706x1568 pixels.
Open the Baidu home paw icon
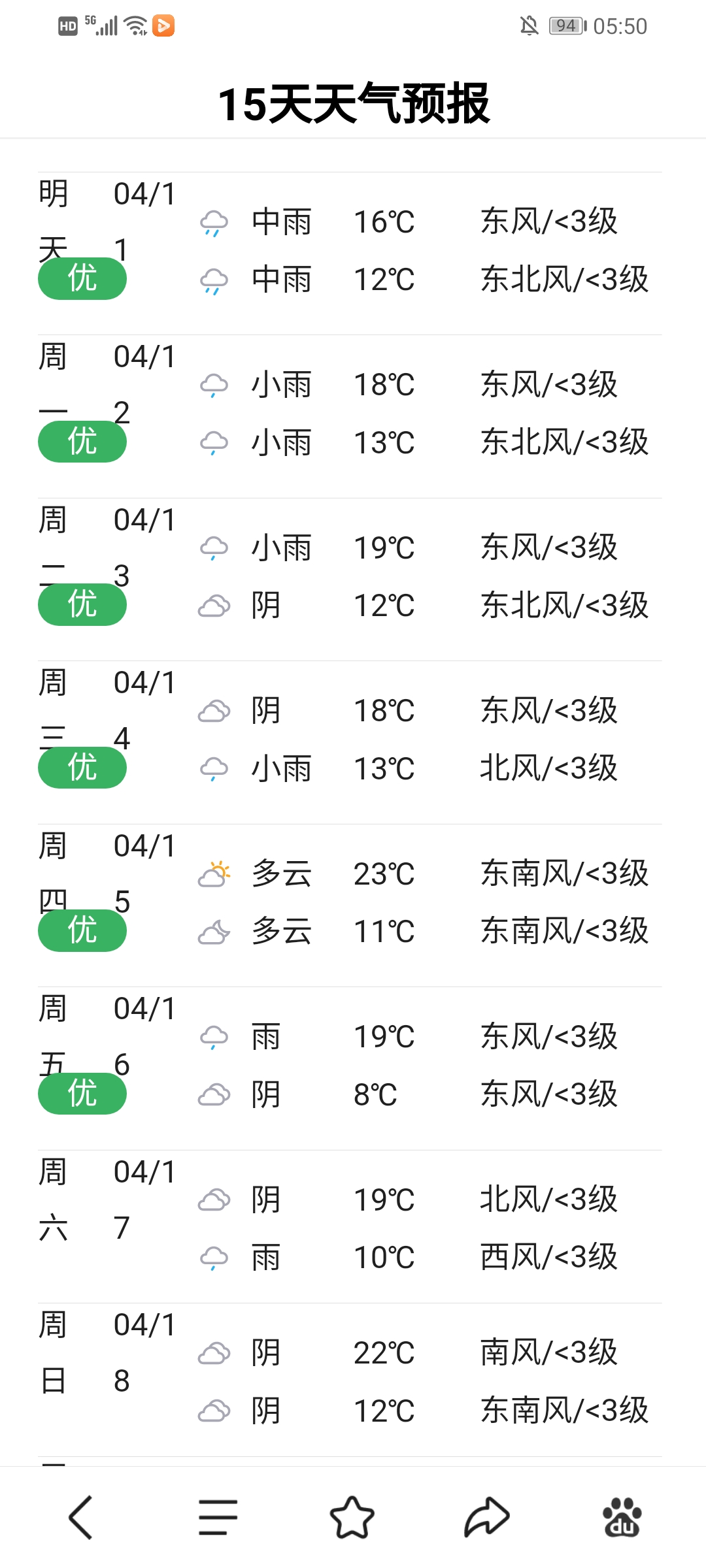pyautogui.click(x=622, y=1517)
